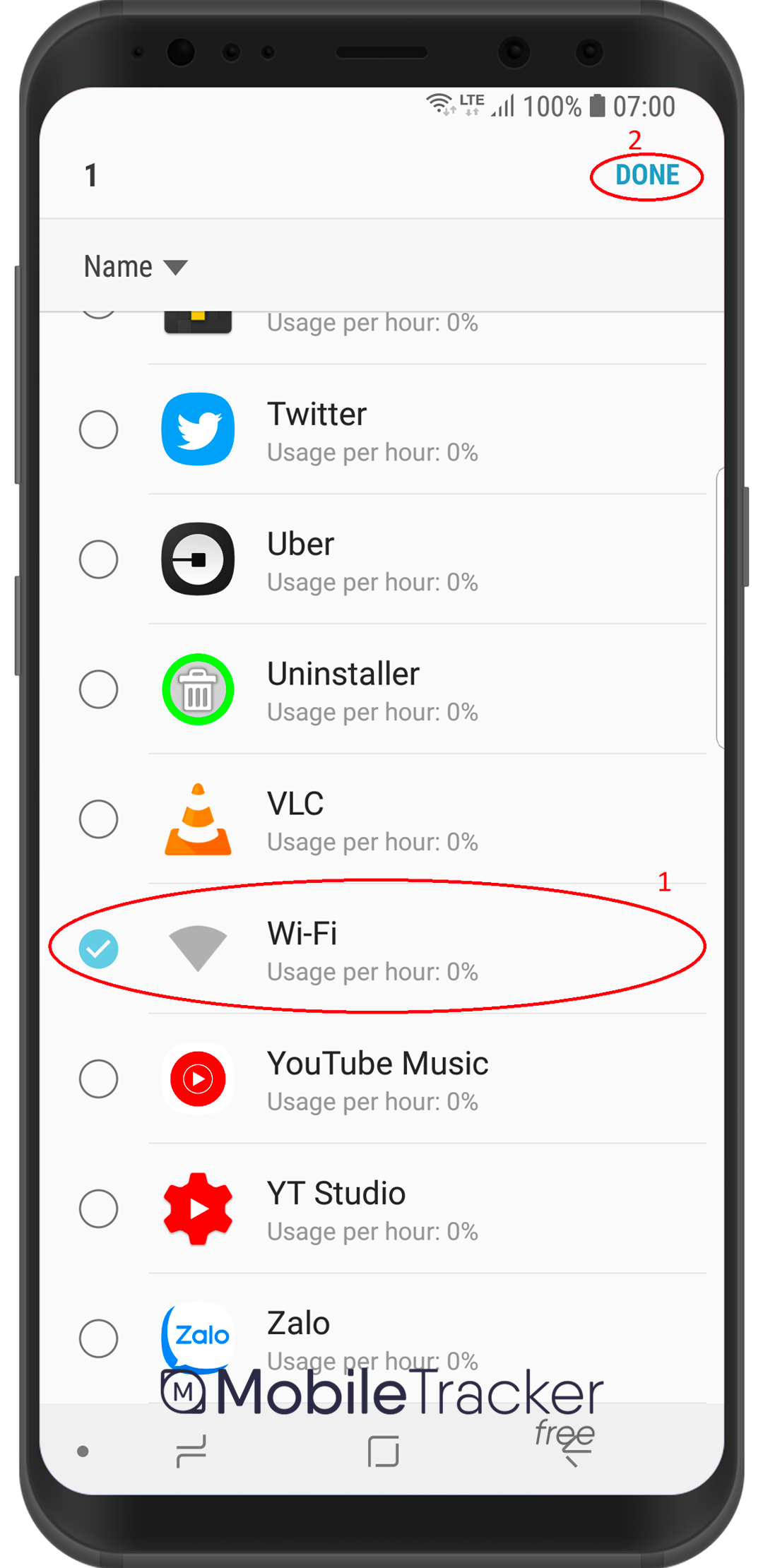Select the YouTube Music app
The height and width of the screenshot is (1568, 763).
point(98,1079)
